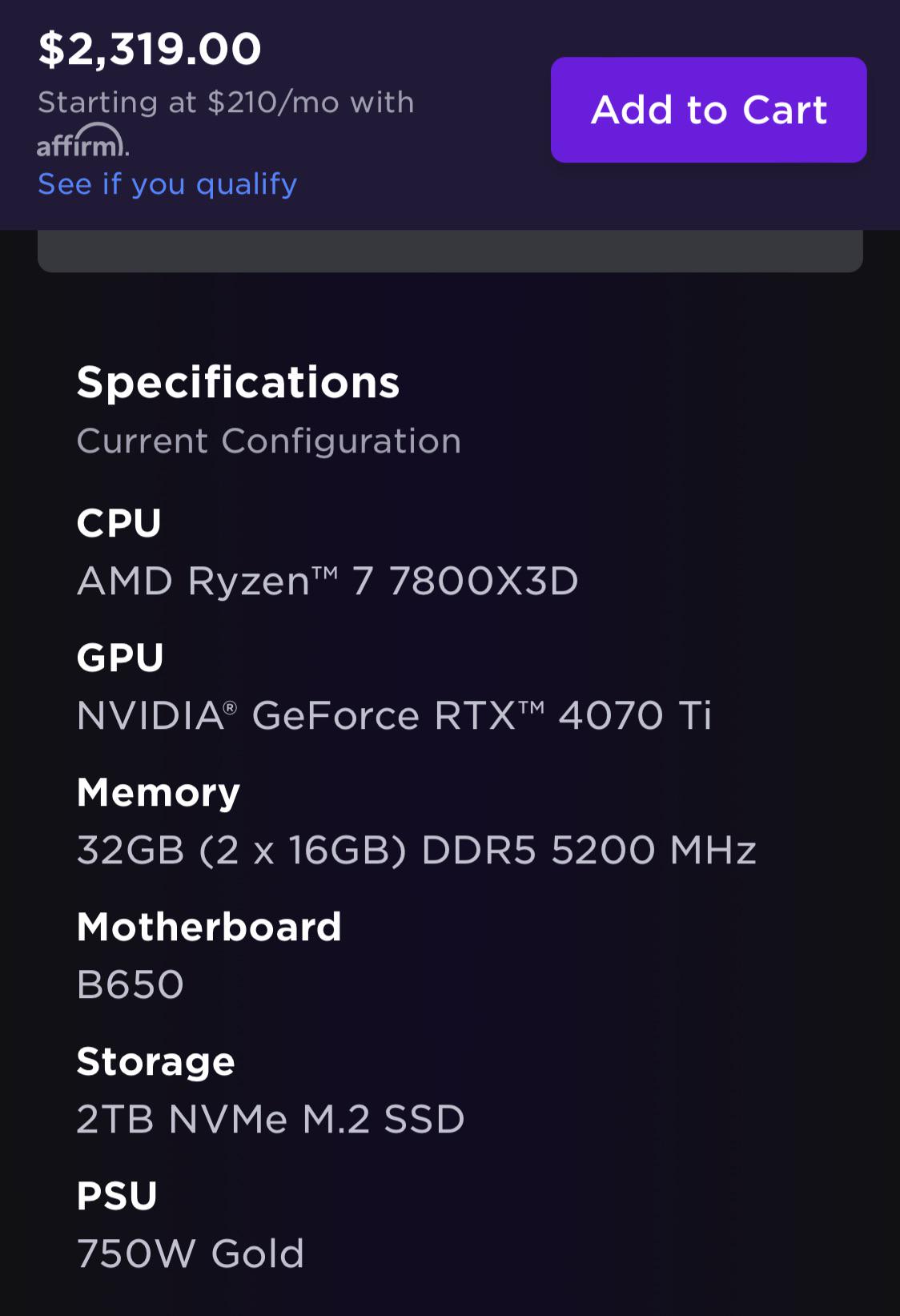Expand the CPU specification section
This screenshot has width=900, height=1316.
pos(119,522)
